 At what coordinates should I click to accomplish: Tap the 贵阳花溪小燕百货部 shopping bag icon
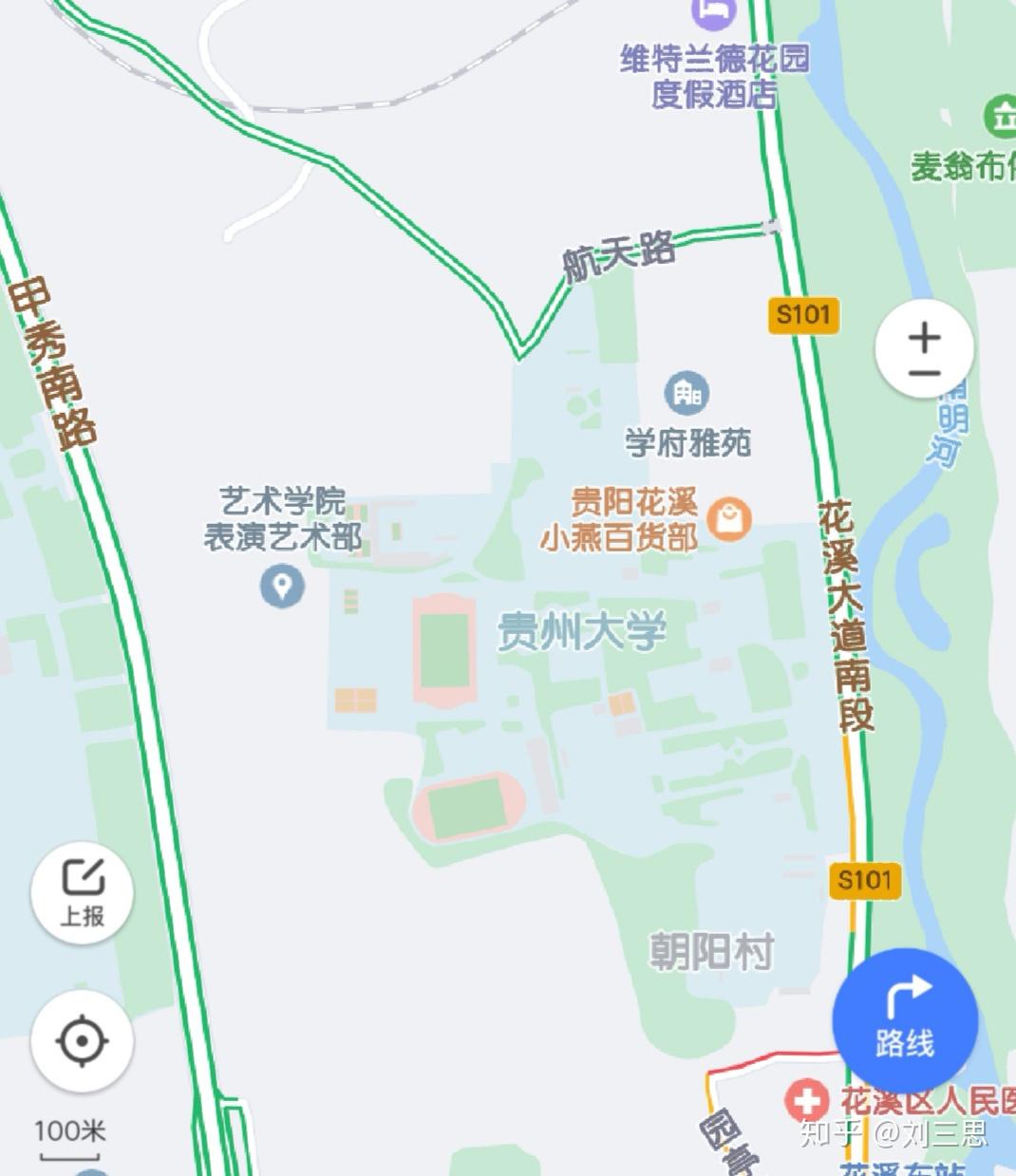click(727, 520)
